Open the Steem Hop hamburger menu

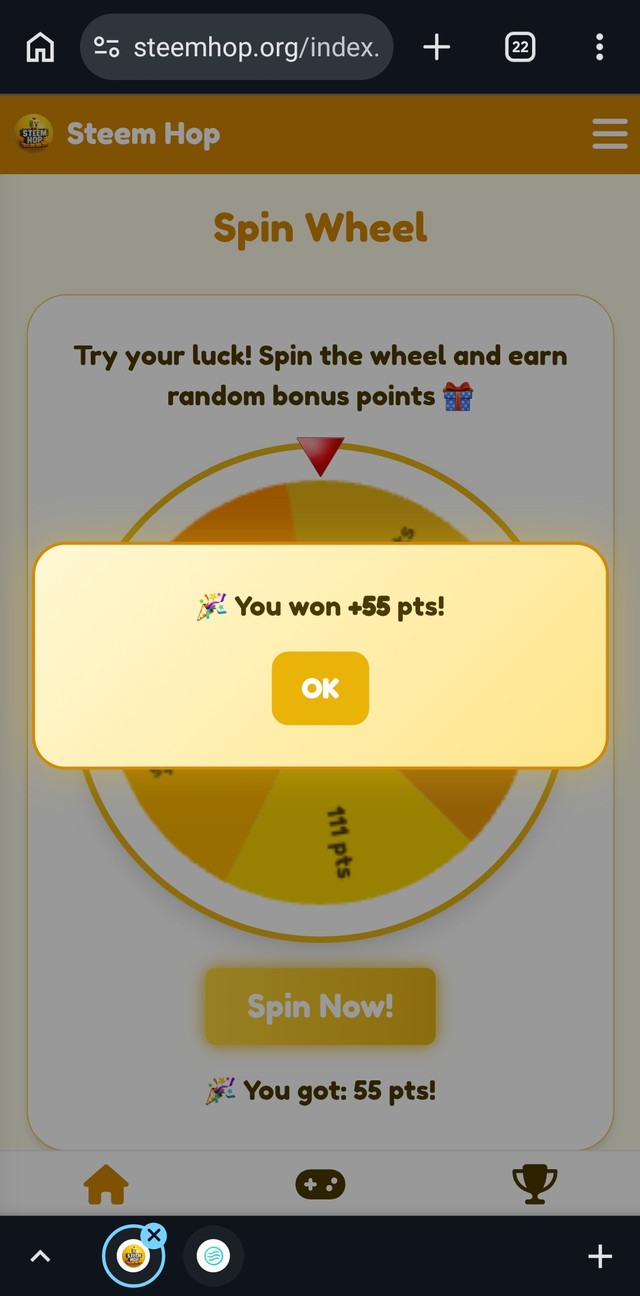coord(610,134)
